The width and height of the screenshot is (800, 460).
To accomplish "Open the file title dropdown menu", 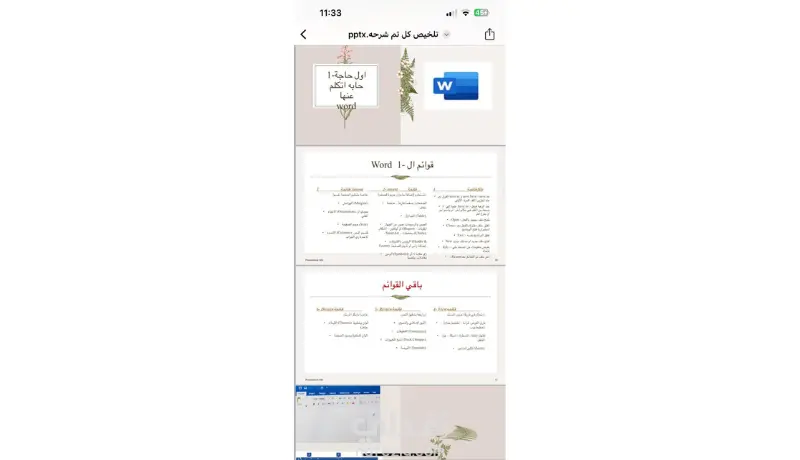I will click(446, 34).
